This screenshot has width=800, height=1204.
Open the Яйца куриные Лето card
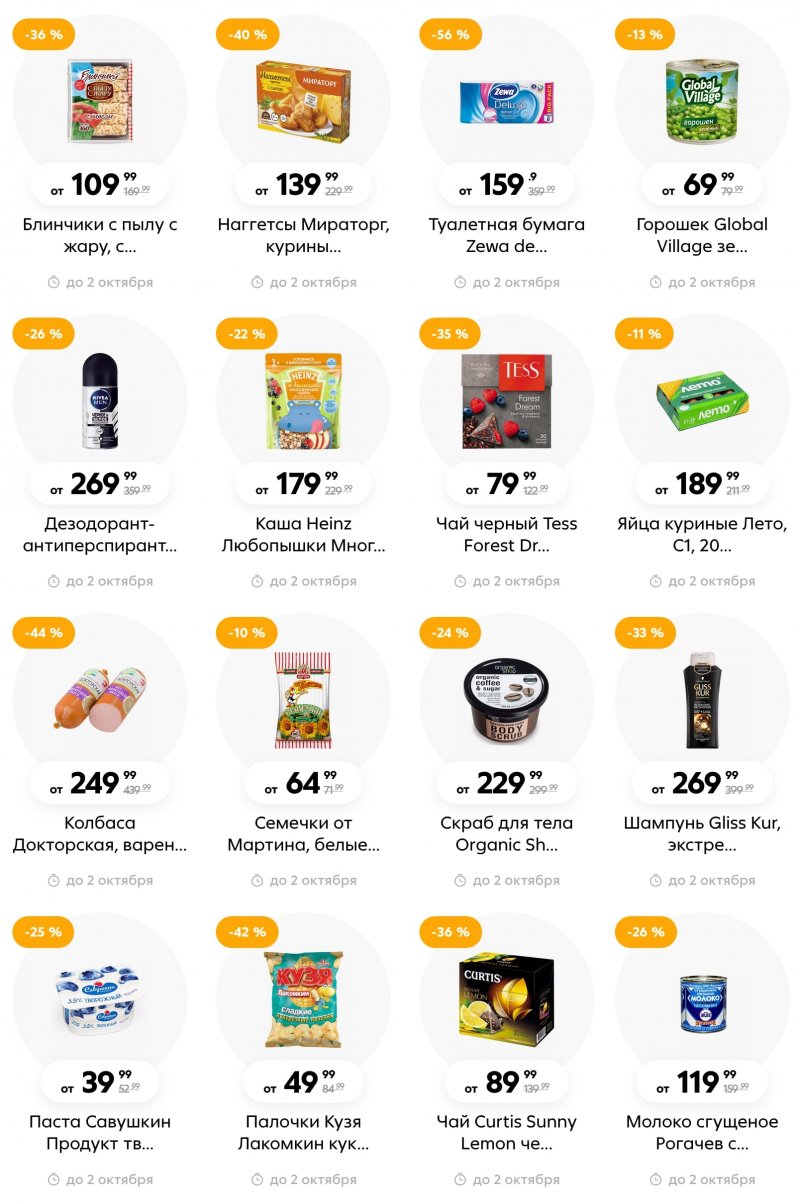click(x=701, y=400)
